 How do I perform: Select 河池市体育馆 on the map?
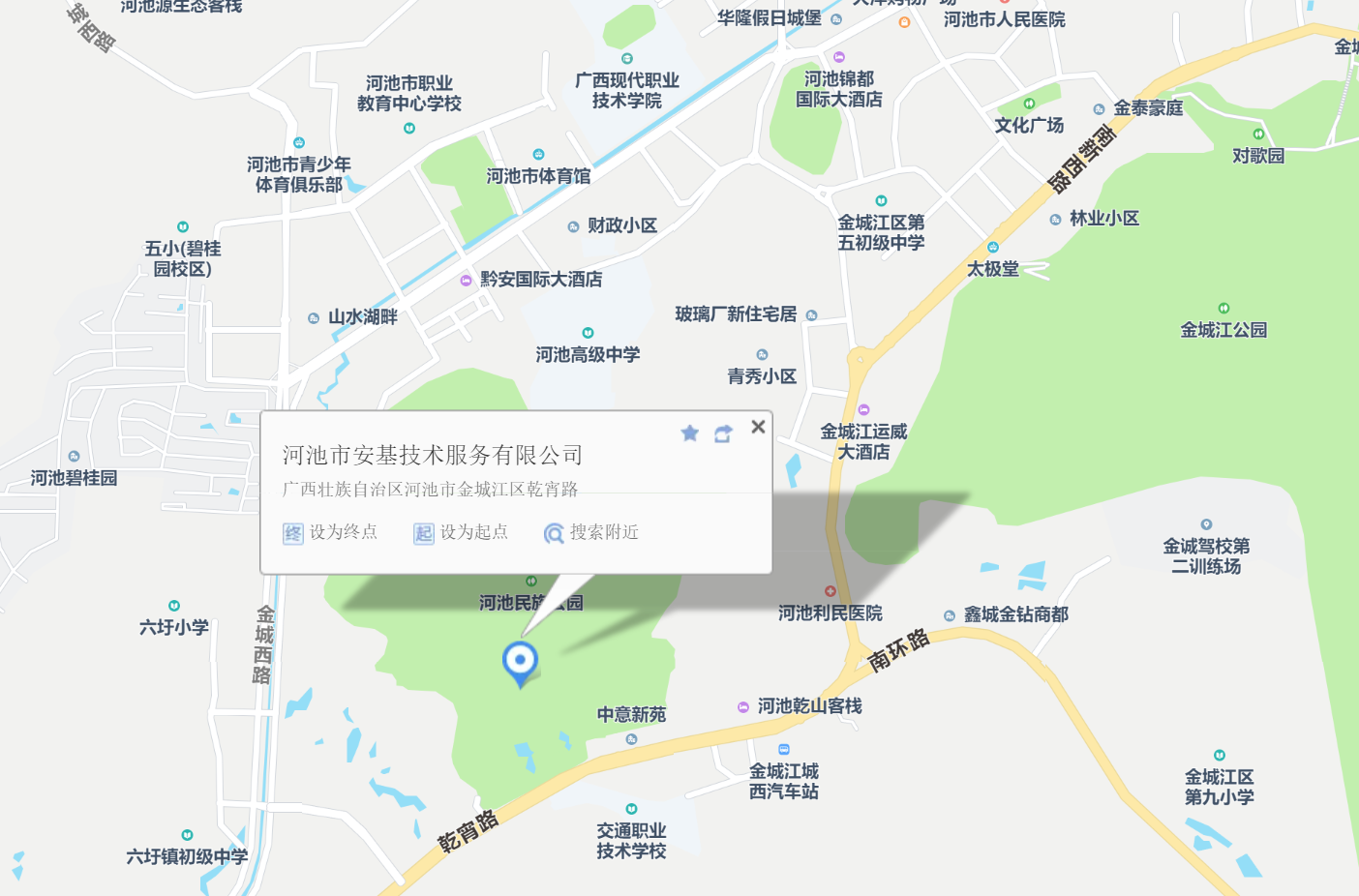pos(538,155)
